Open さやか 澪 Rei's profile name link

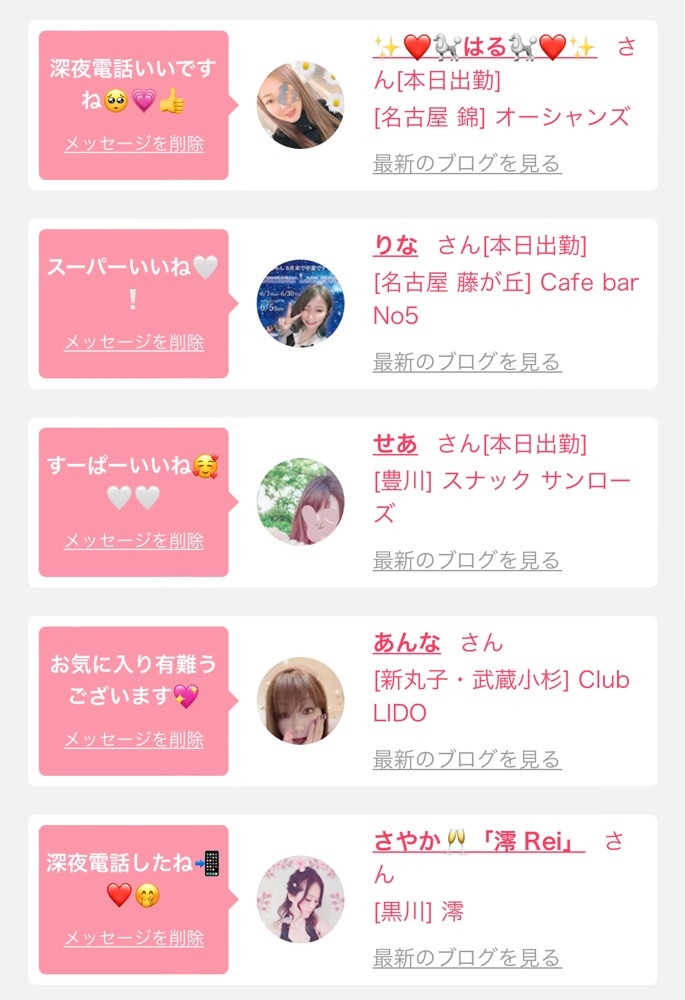479,841
